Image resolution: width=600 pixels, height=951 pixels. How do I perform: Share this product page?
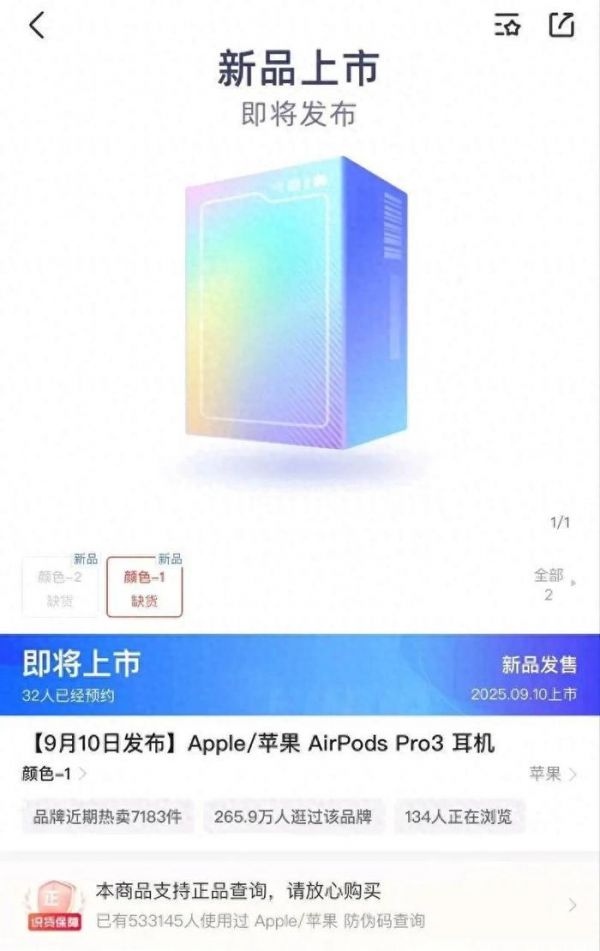562,25
